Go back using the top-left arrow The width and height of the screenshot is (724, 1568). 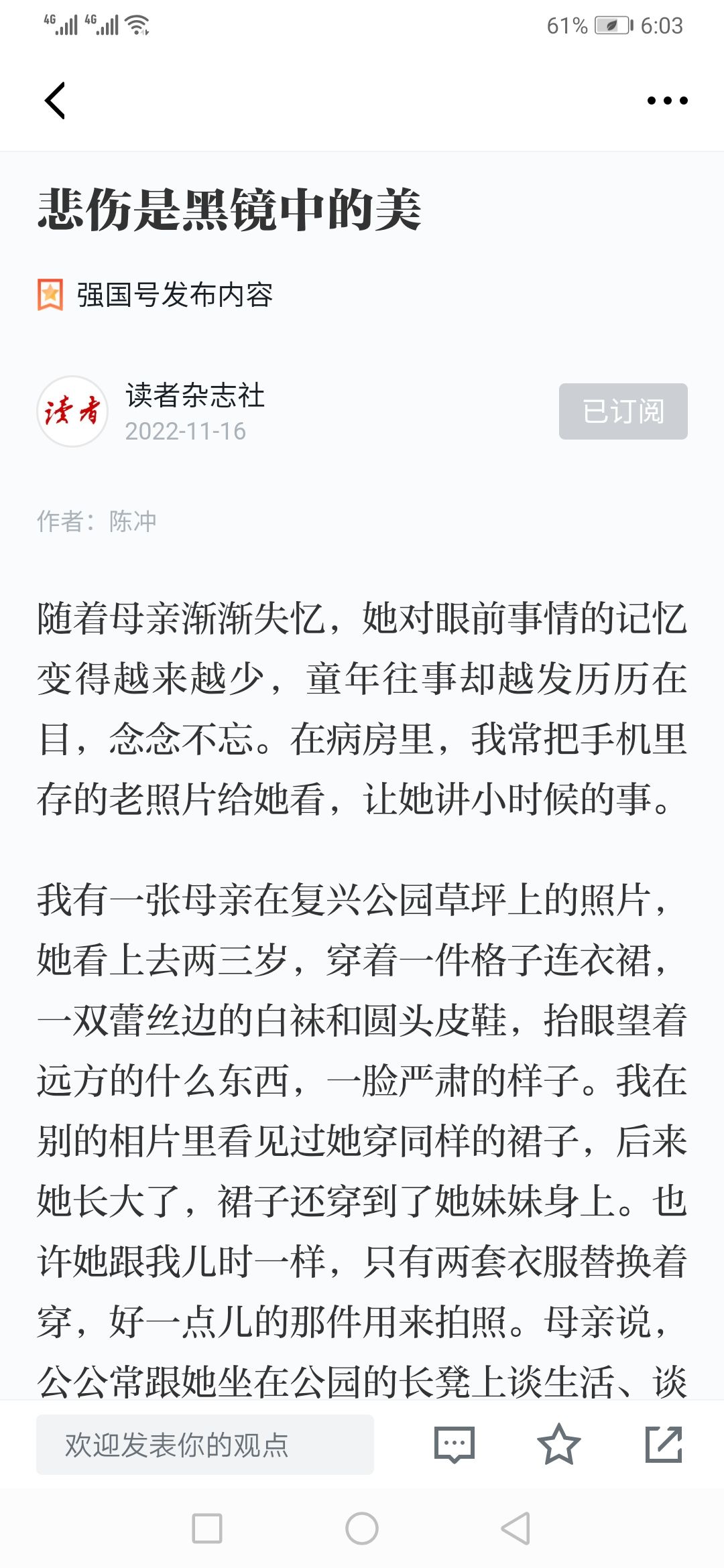55,101
